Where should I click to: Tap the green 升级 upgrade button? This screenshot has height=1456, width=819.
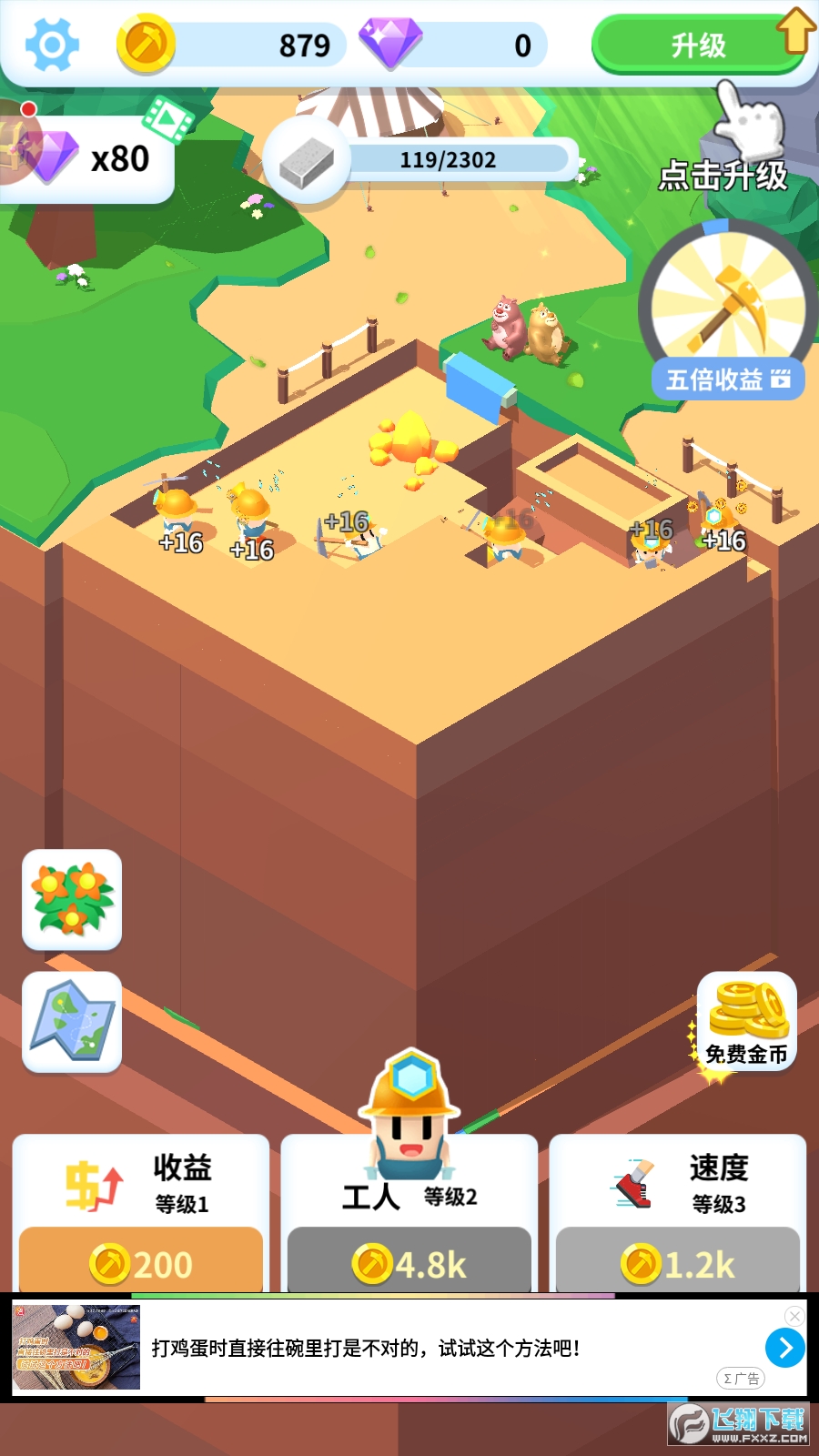698,45
